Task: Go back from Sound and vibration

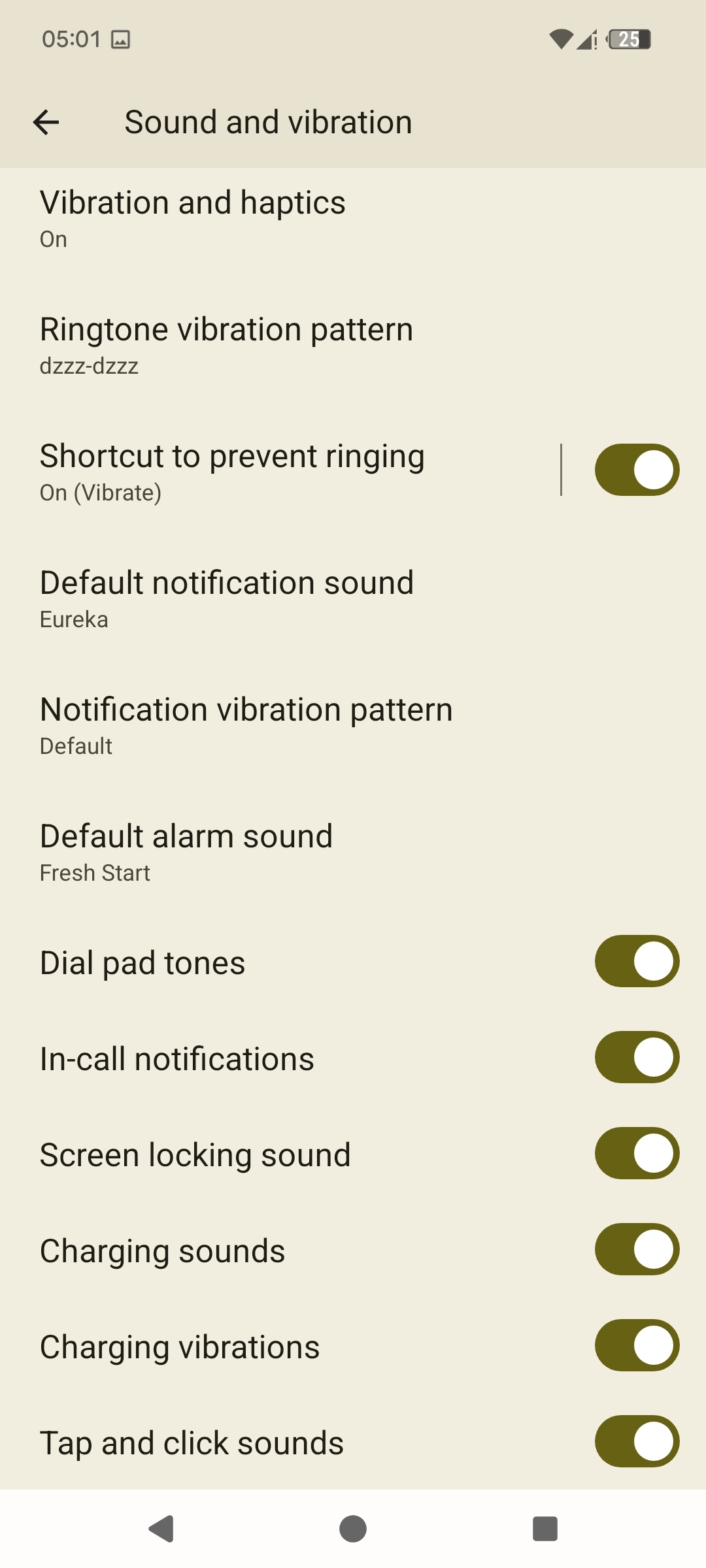Action: 46,122
